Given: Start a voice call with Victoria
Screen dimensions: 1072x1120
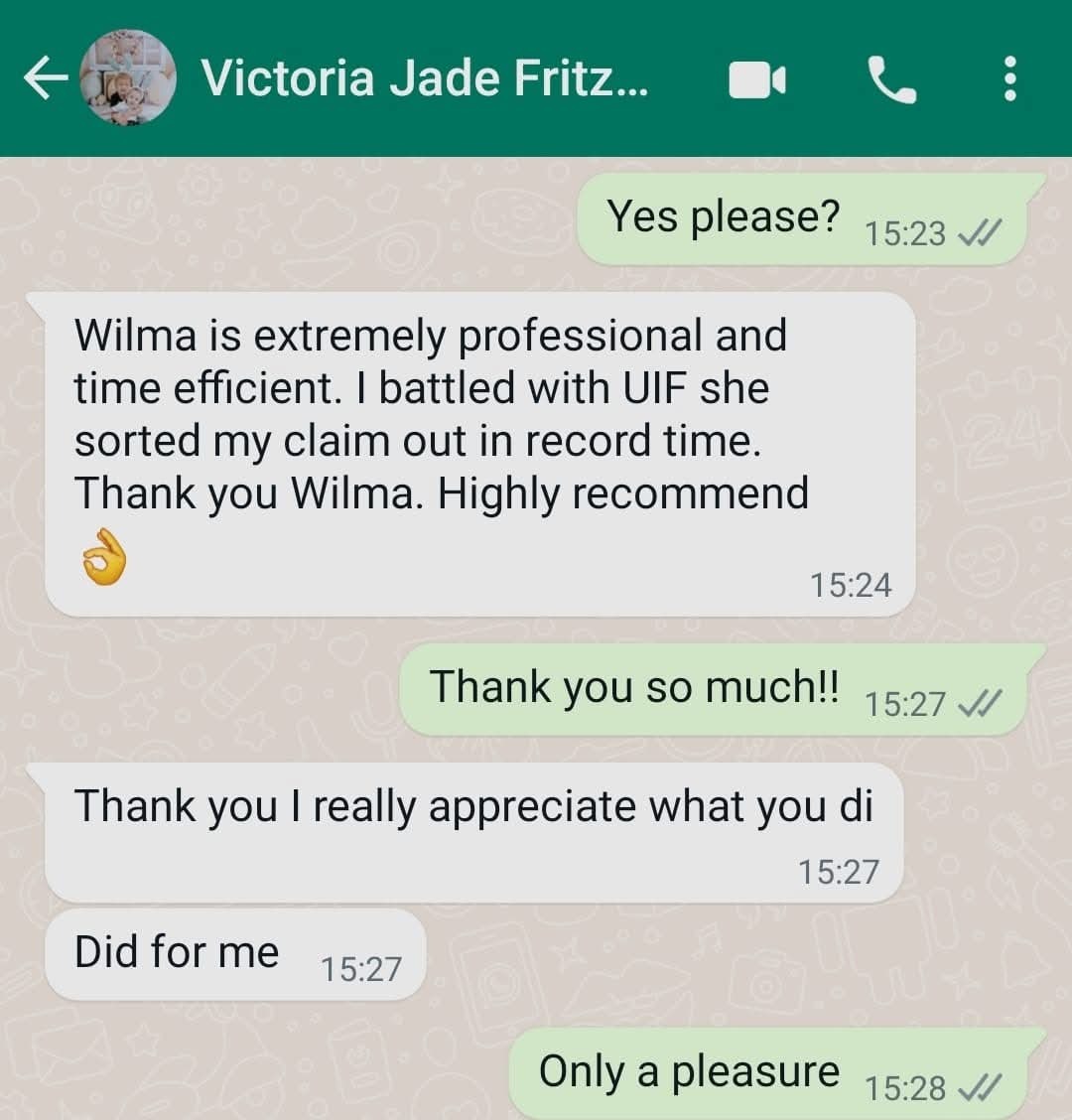Looking at the screenshot, I should coord(892,79).
